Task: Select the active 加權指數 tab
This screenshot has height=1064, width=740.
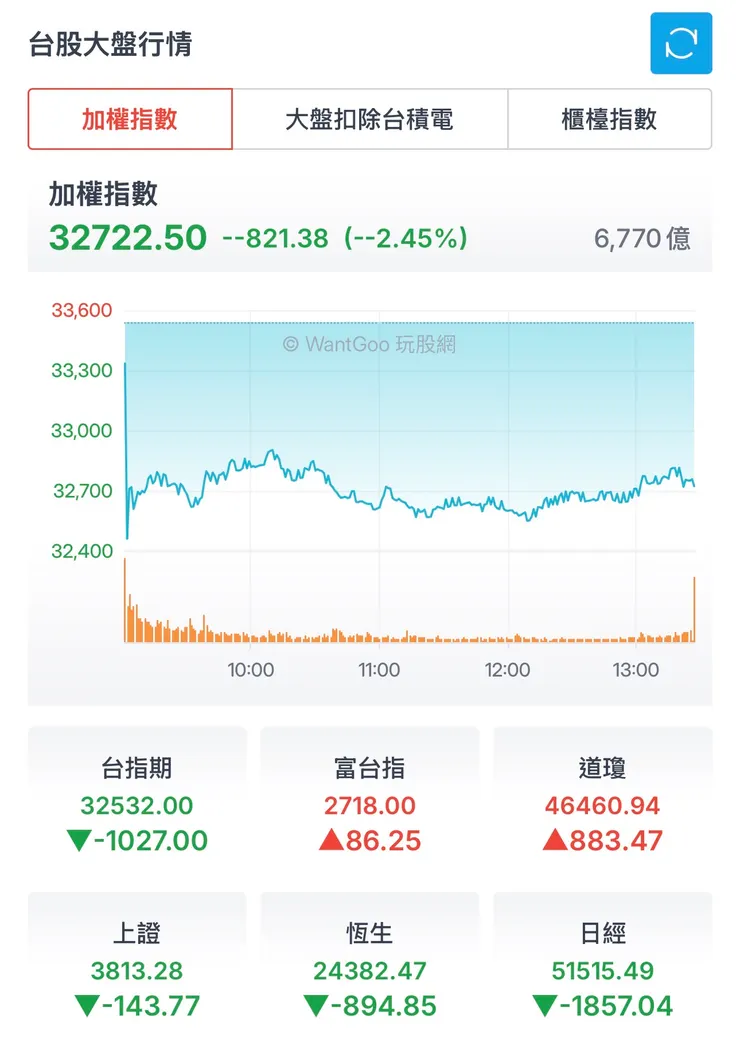Action: pyautogui.click(x=131, y=119)
